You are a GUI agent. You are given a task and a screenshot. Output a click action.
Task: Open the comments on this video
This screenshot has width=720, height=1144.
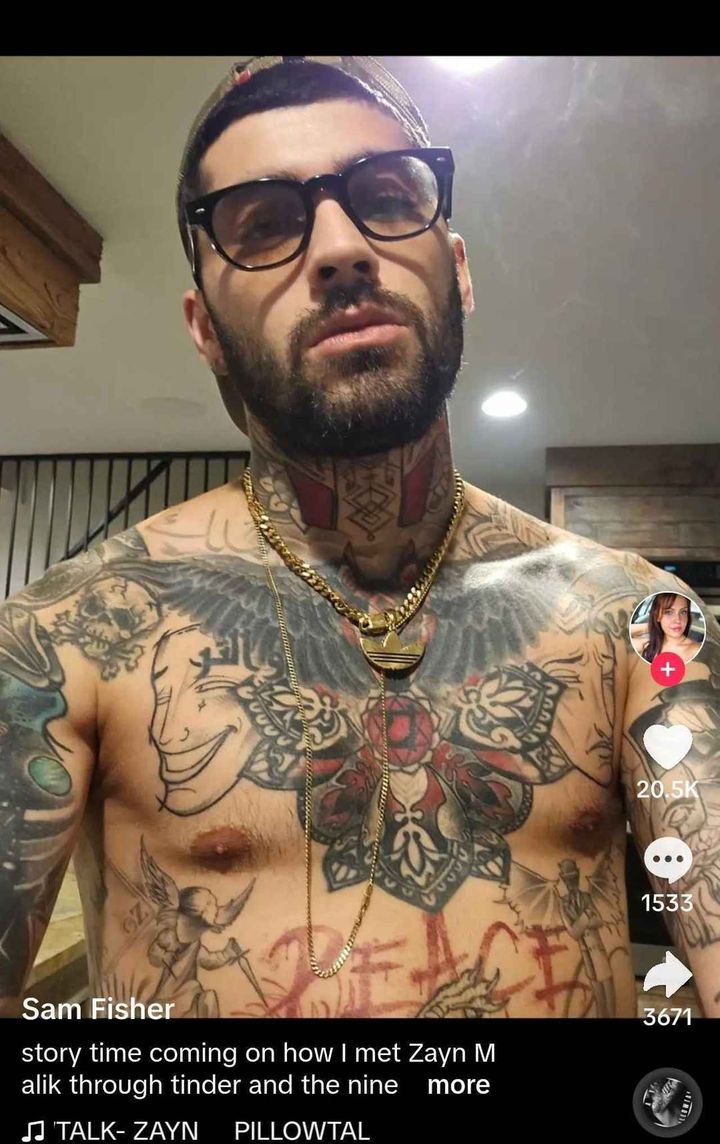(667, 860)
